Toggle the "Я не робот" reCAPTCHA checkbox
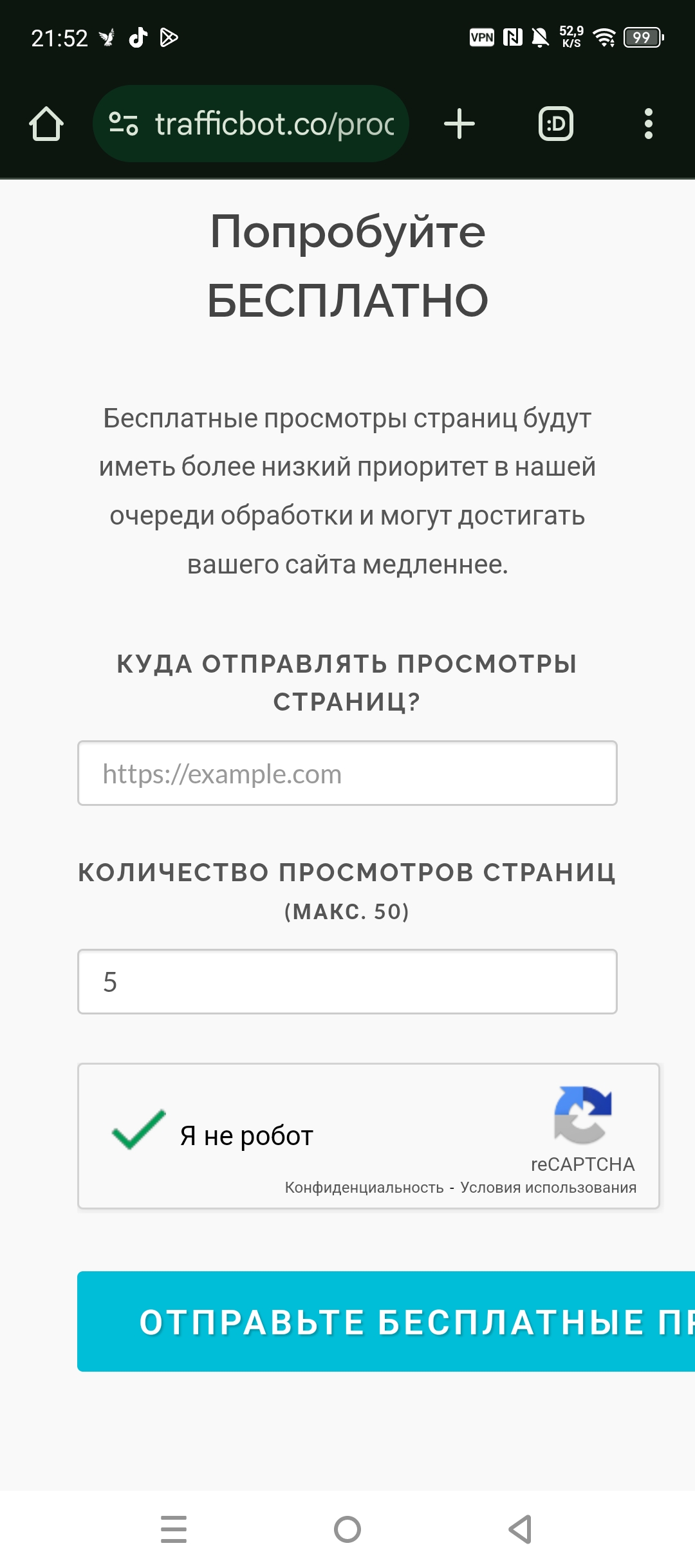Image resolution: width=695 pixels, height=1568 pixels. tap(139, 1131)
